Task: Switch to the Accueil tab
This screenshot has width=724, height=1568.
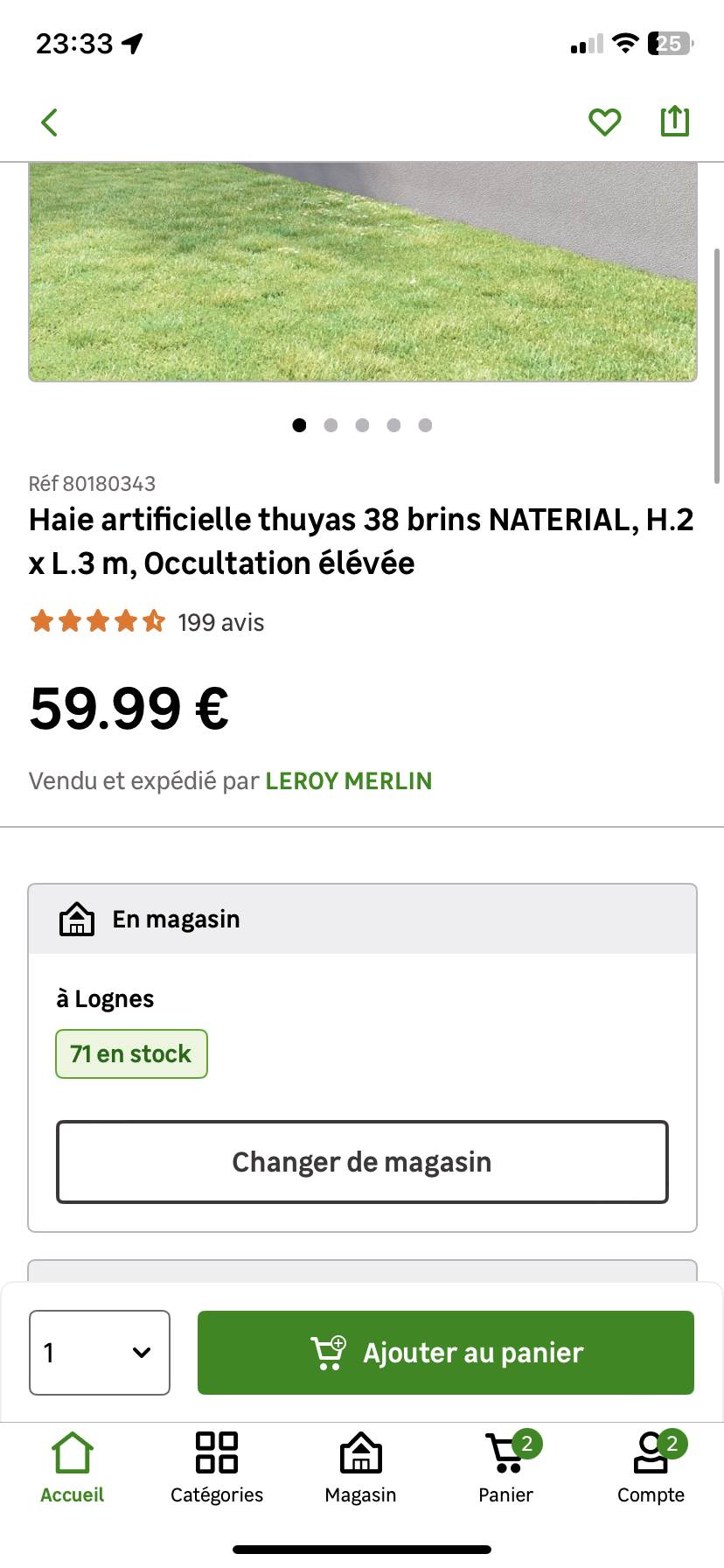Action: 72,1467
